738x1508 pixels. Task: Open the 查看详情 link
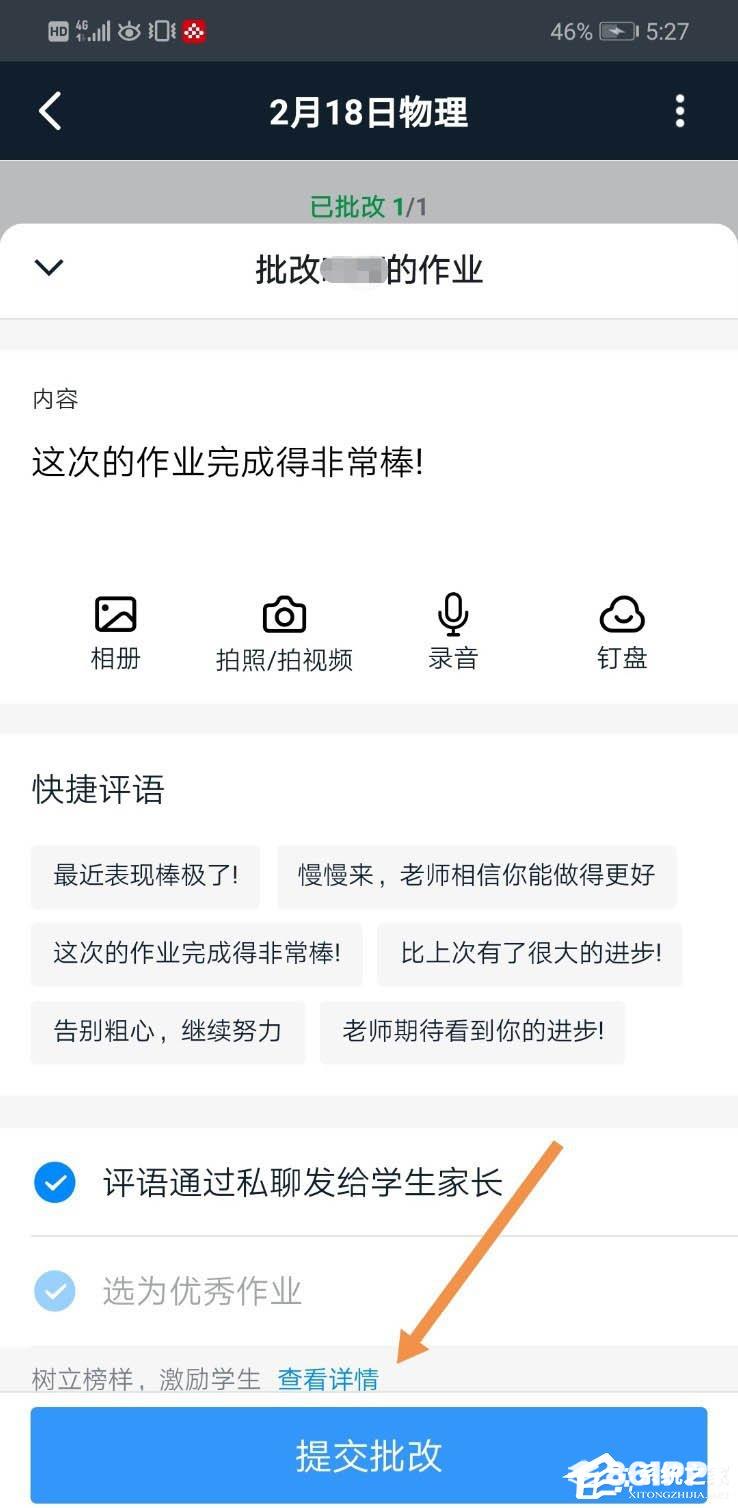point(328,1380)
